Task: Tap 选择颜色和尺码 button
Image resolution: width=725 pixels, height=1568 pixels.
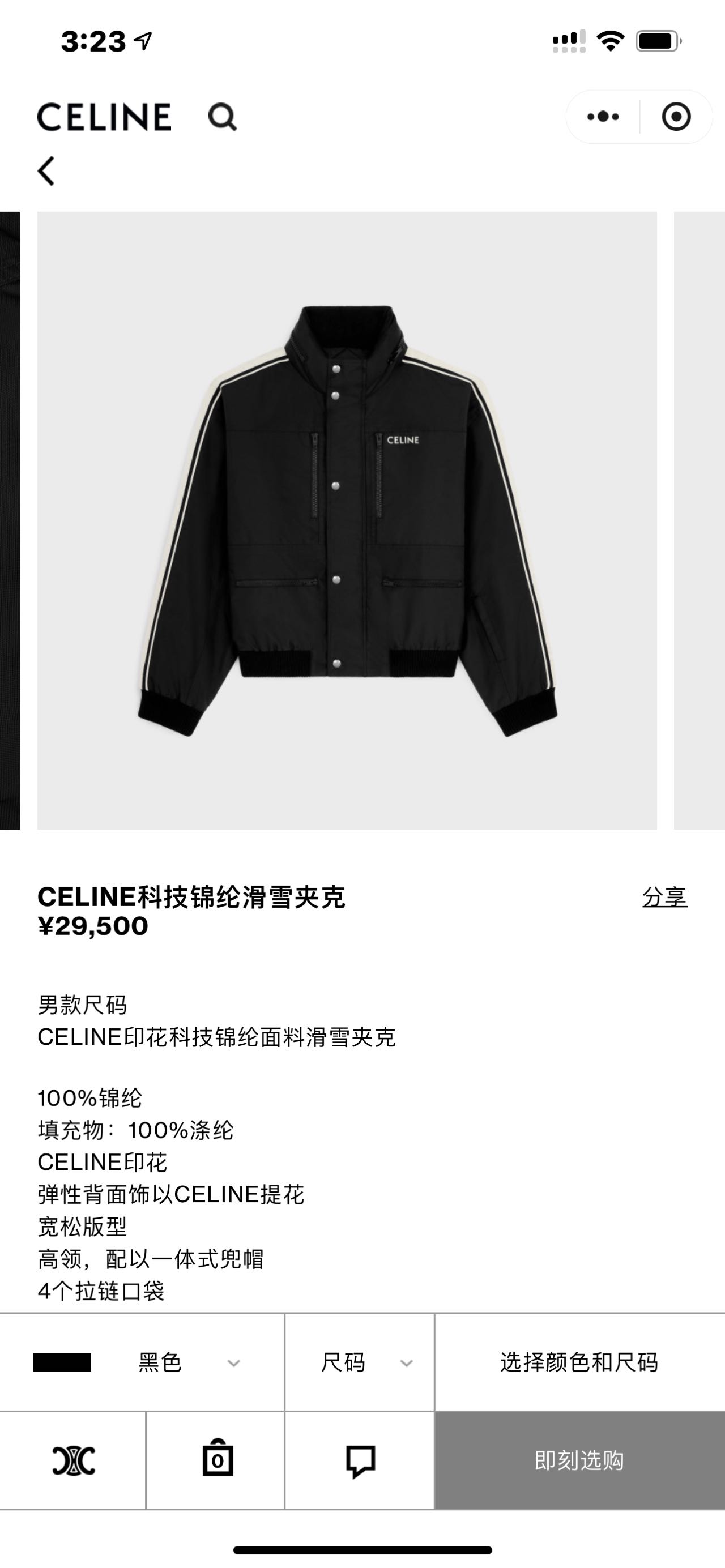Action: click(579, 1362)
